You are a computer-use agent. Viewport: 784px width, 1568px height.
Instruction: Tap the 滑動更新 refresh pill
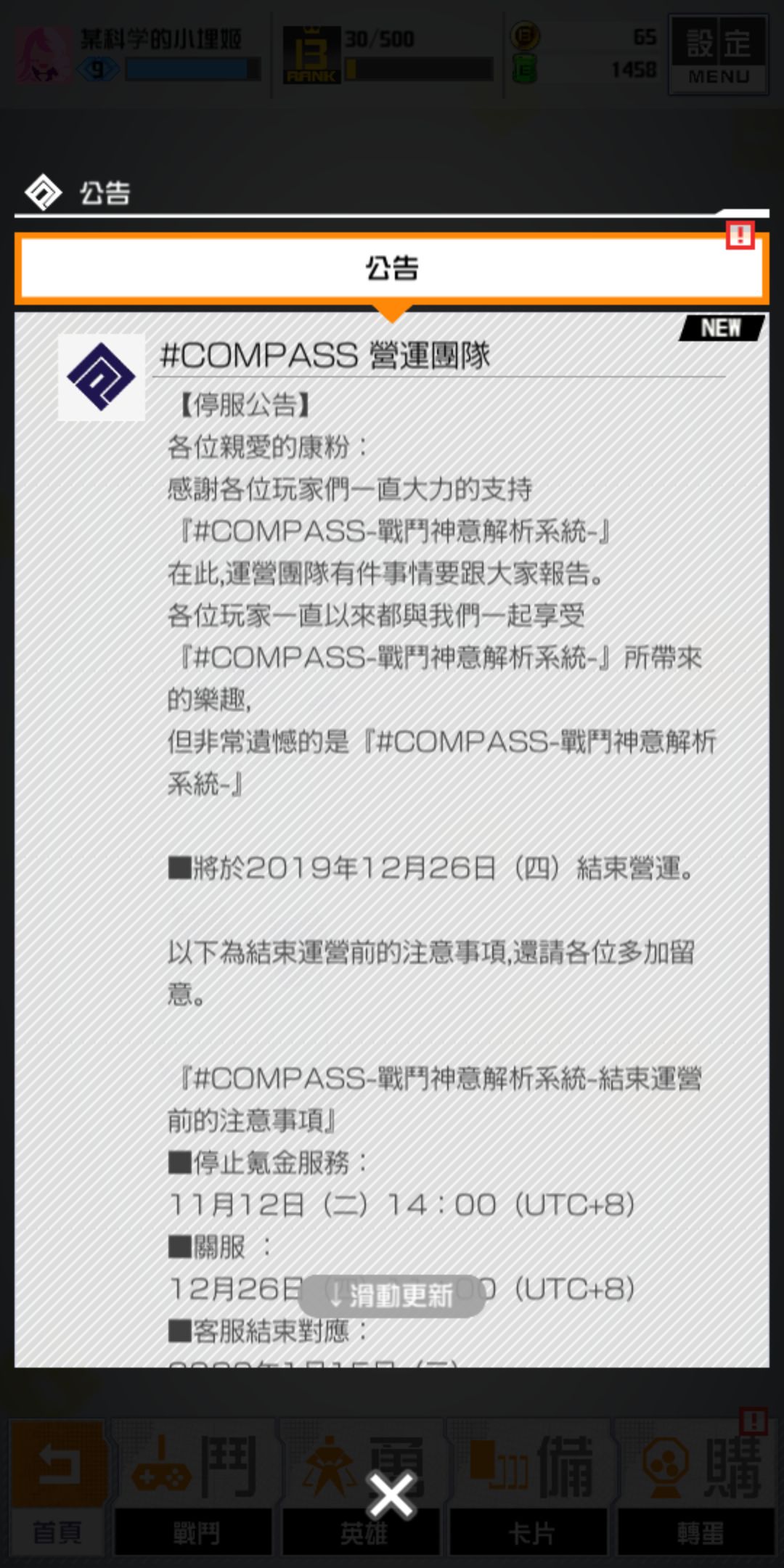391,1296
